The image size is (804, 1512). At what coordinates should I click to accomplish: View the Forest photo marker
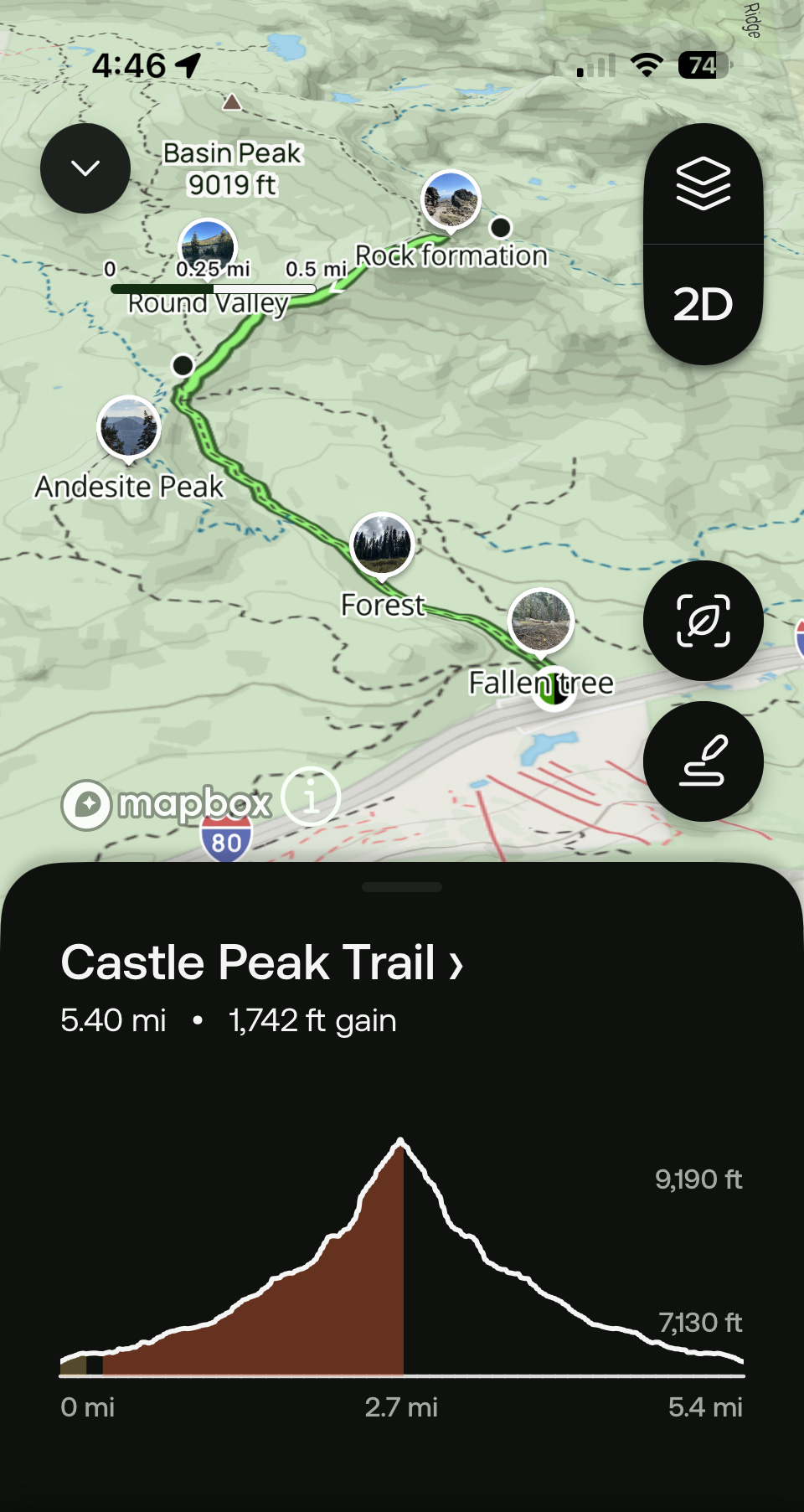click(383, 544)
